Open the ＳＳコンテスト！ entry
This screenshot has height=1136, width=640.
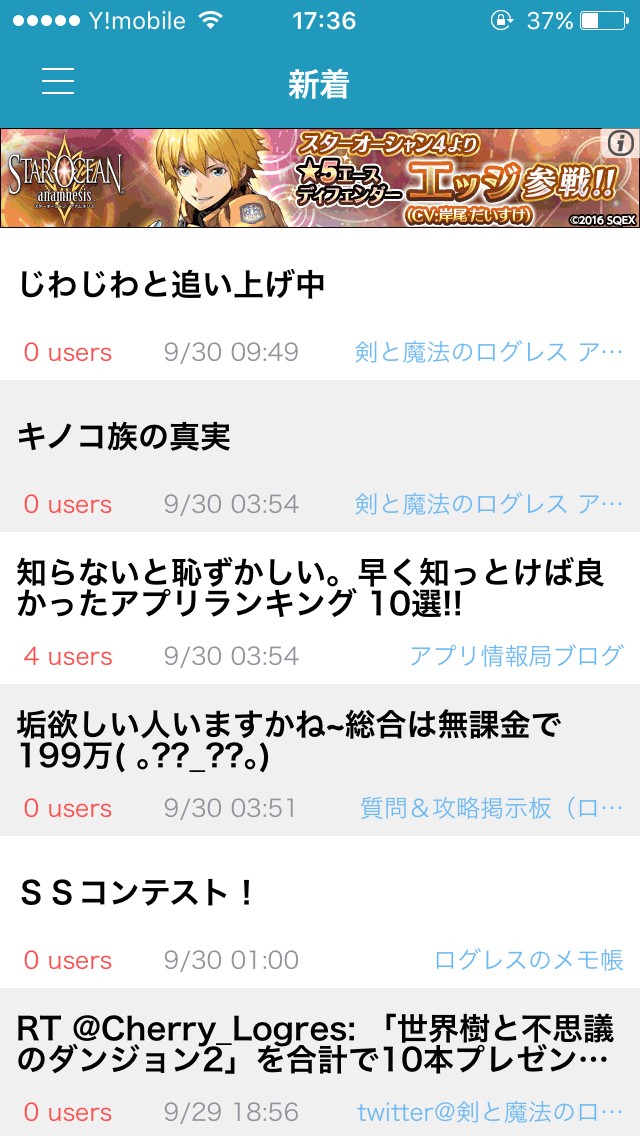[138, 893]
